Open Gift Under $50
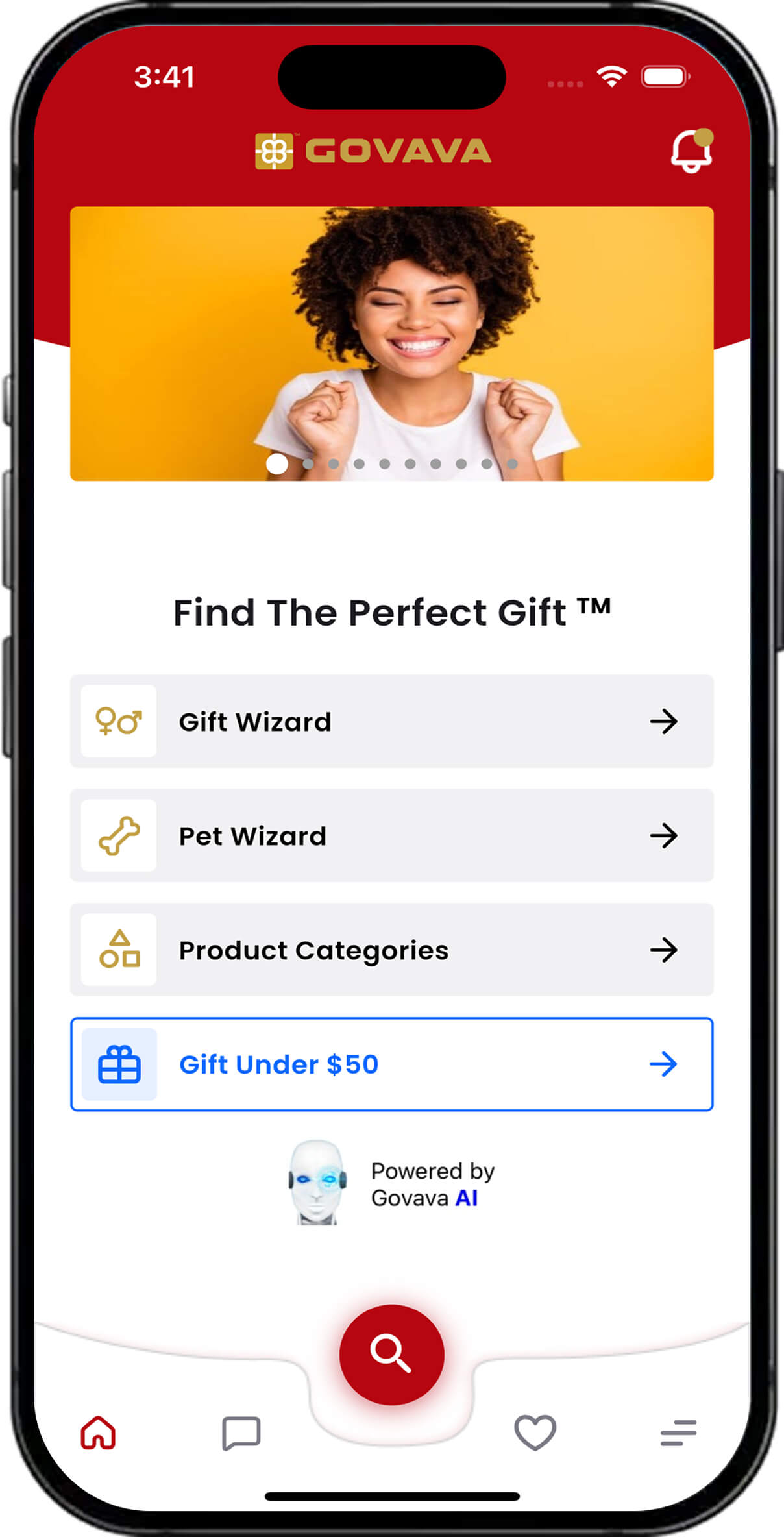Image resolution: width=784 pixels, height=1537 pixels. [x=391, y=1064]
